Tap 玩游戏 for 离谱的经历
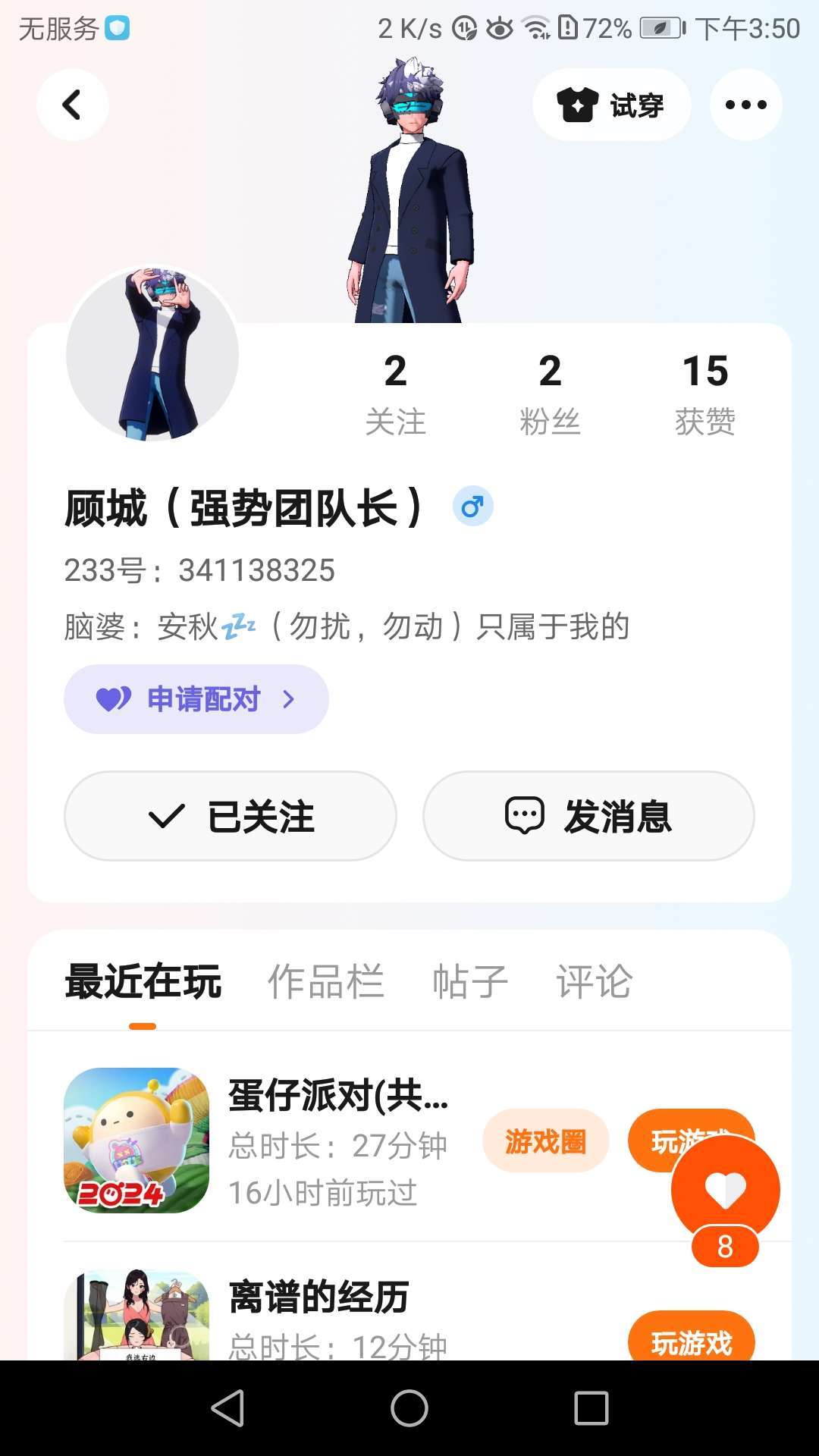Screen dimensions: 819x1456 point(691,1341)
